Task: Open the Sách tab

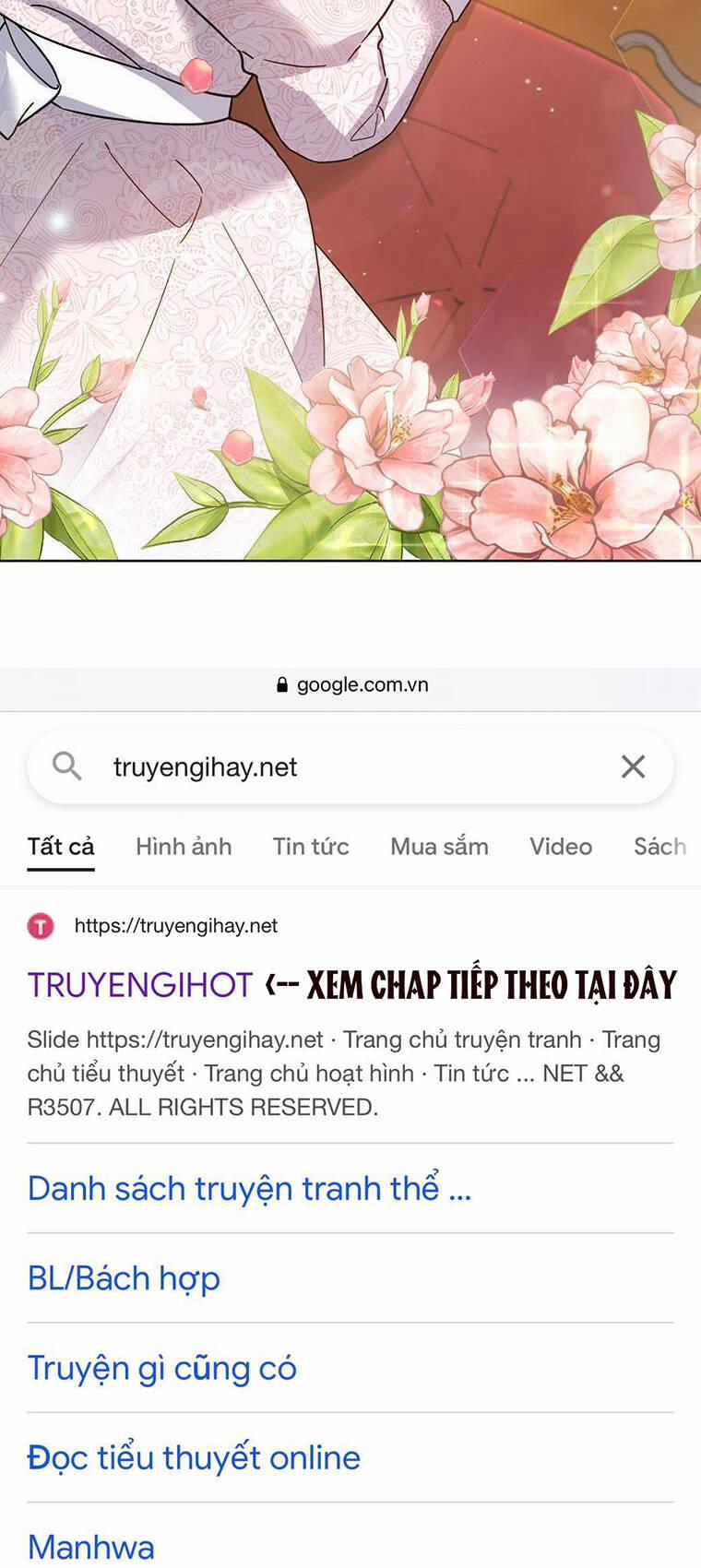Action: [661, 847]
